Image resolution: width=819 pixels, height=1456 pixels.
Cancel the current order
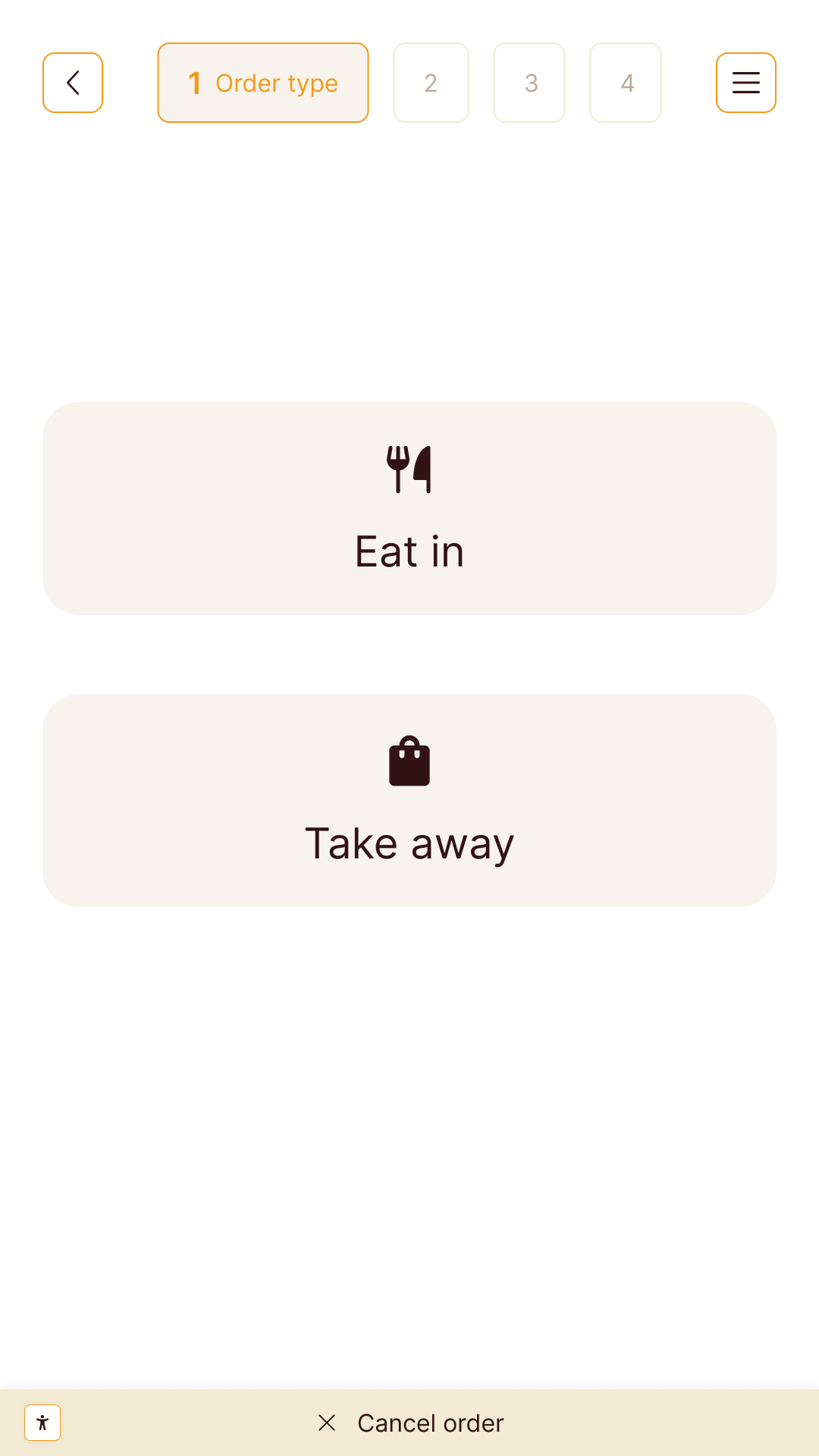pyautogui.click(x=411, y=1423)
